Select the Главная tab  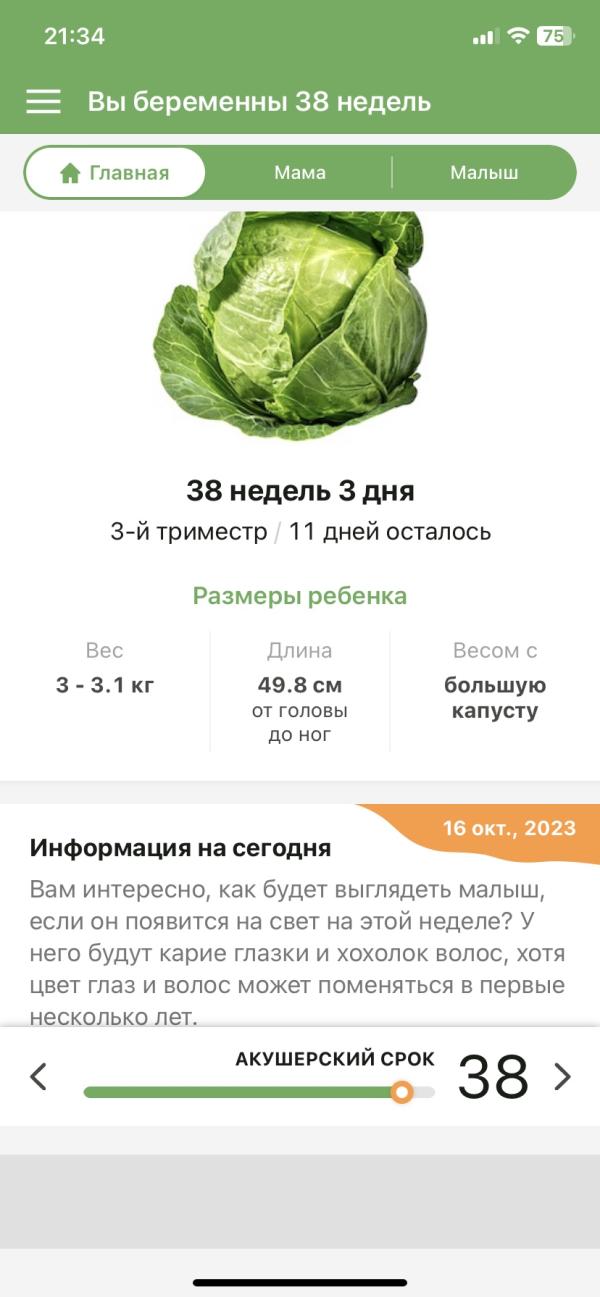click(x=115, y=173)
